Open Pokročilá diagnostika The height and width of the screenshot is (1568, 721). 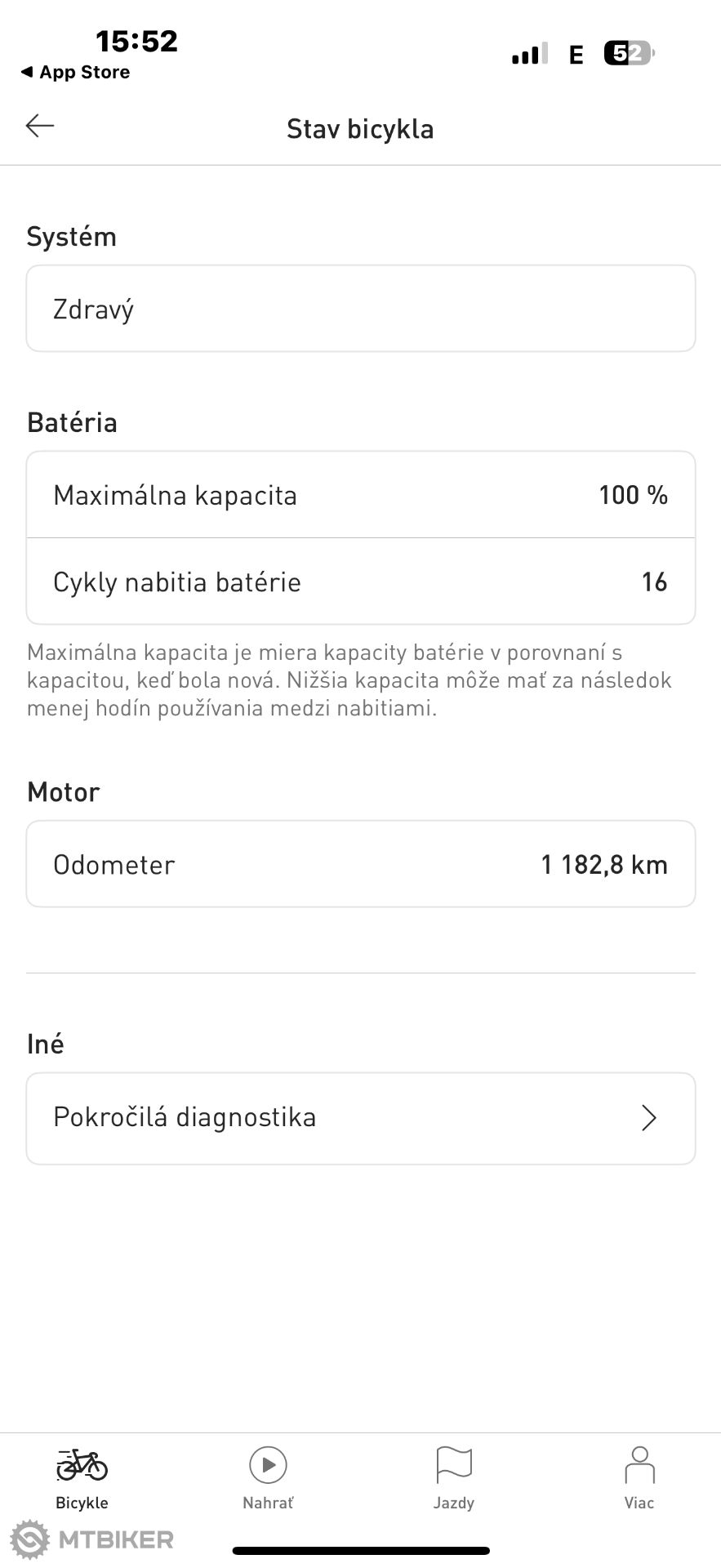point(360,1118)
